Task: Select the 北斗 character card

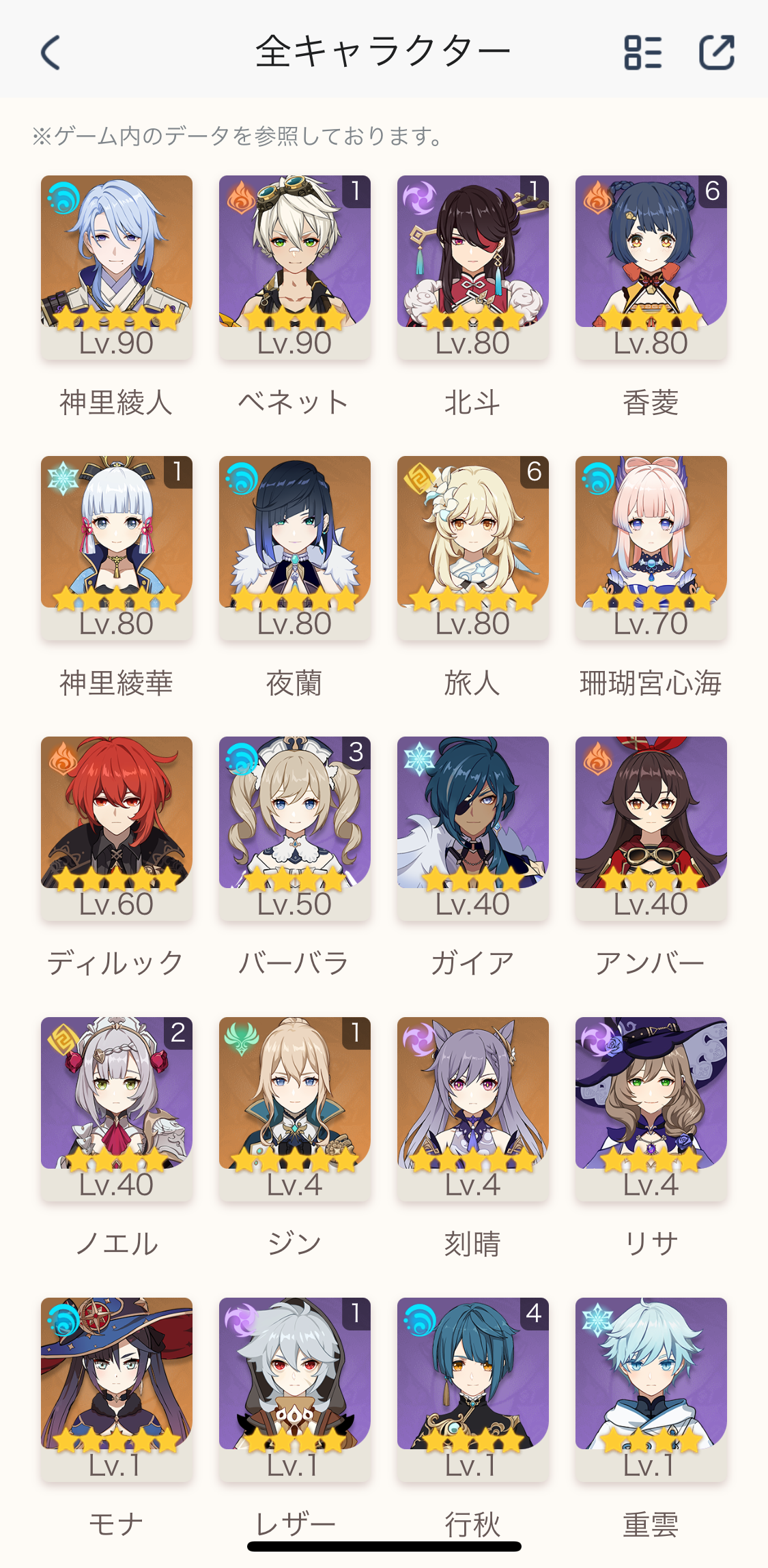Action: (x=473, y=267)
